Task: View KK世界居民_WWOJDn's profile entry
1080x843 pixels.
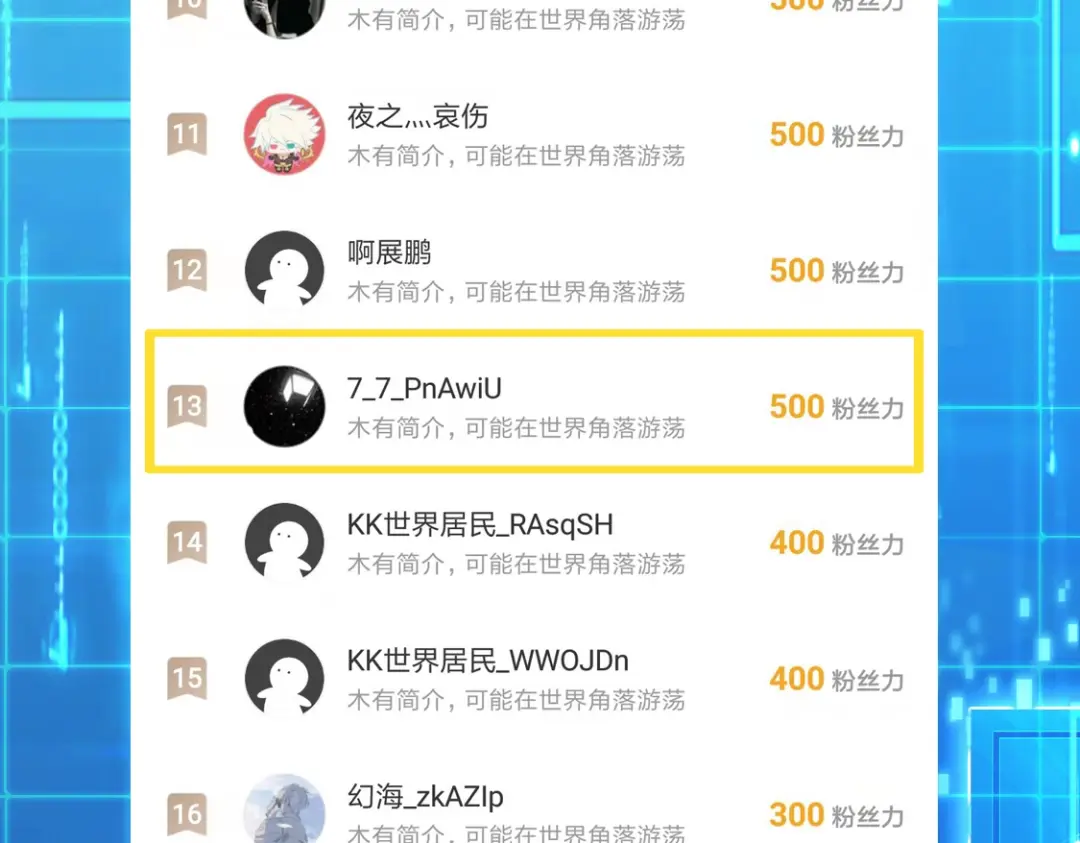Action: point(534,678)
